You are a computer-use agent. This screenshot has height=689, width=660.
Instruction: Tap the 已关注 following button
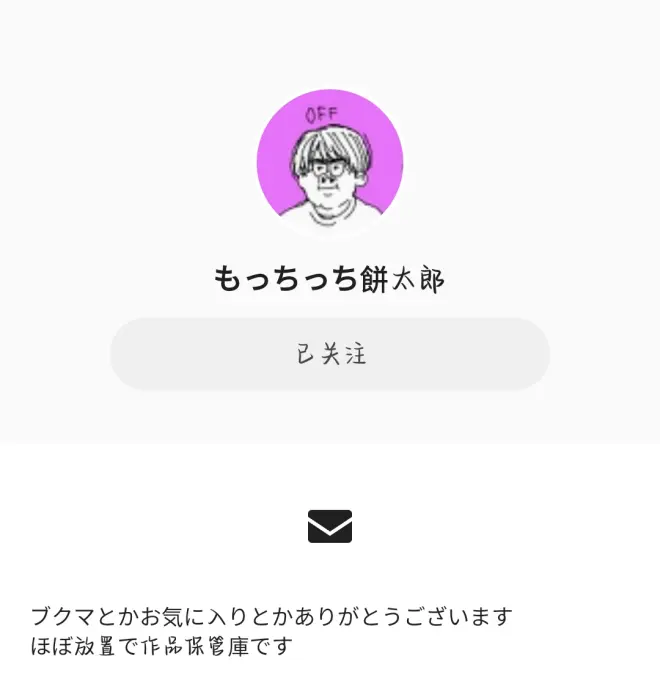pyautogui.click(x=330, y=354)
